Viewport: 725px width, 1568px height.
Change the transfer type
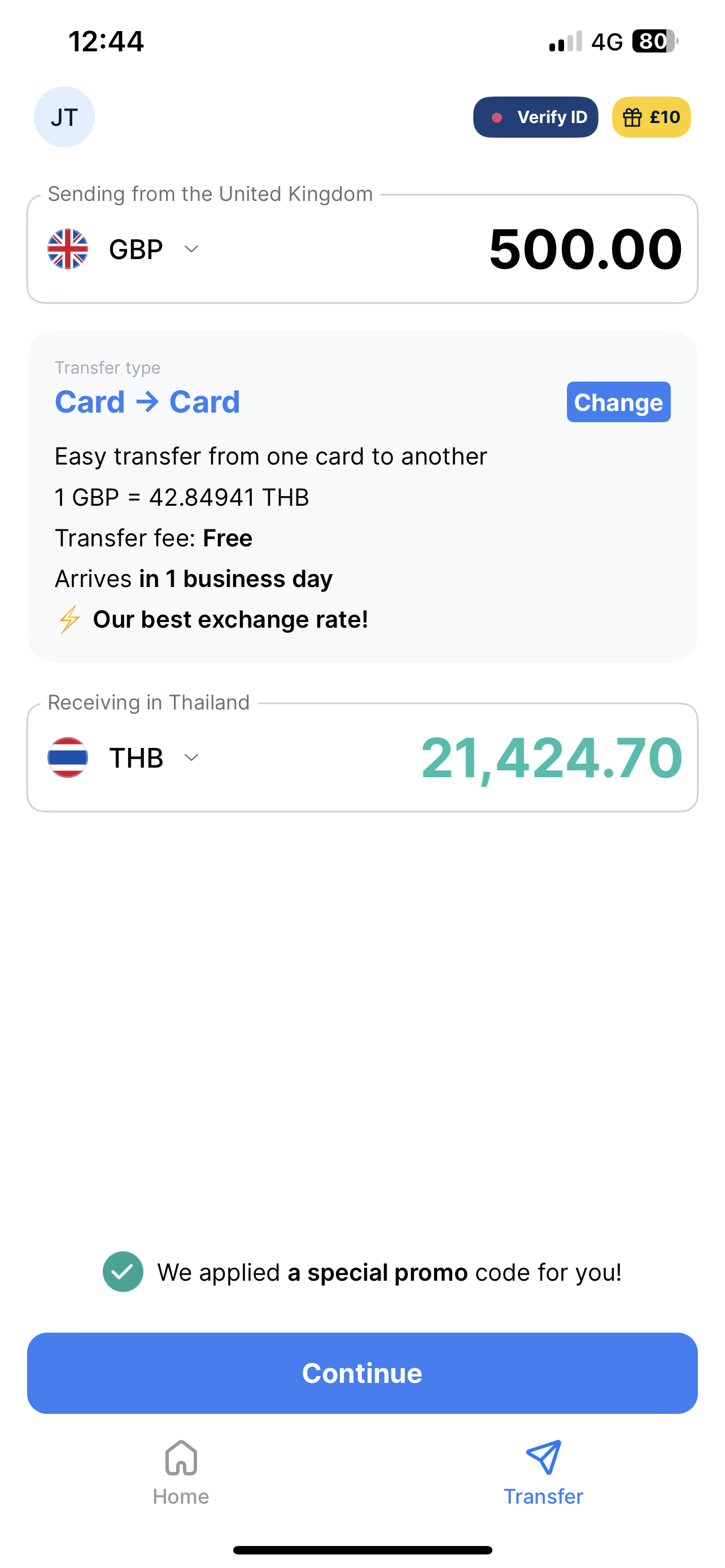[618, 402]
